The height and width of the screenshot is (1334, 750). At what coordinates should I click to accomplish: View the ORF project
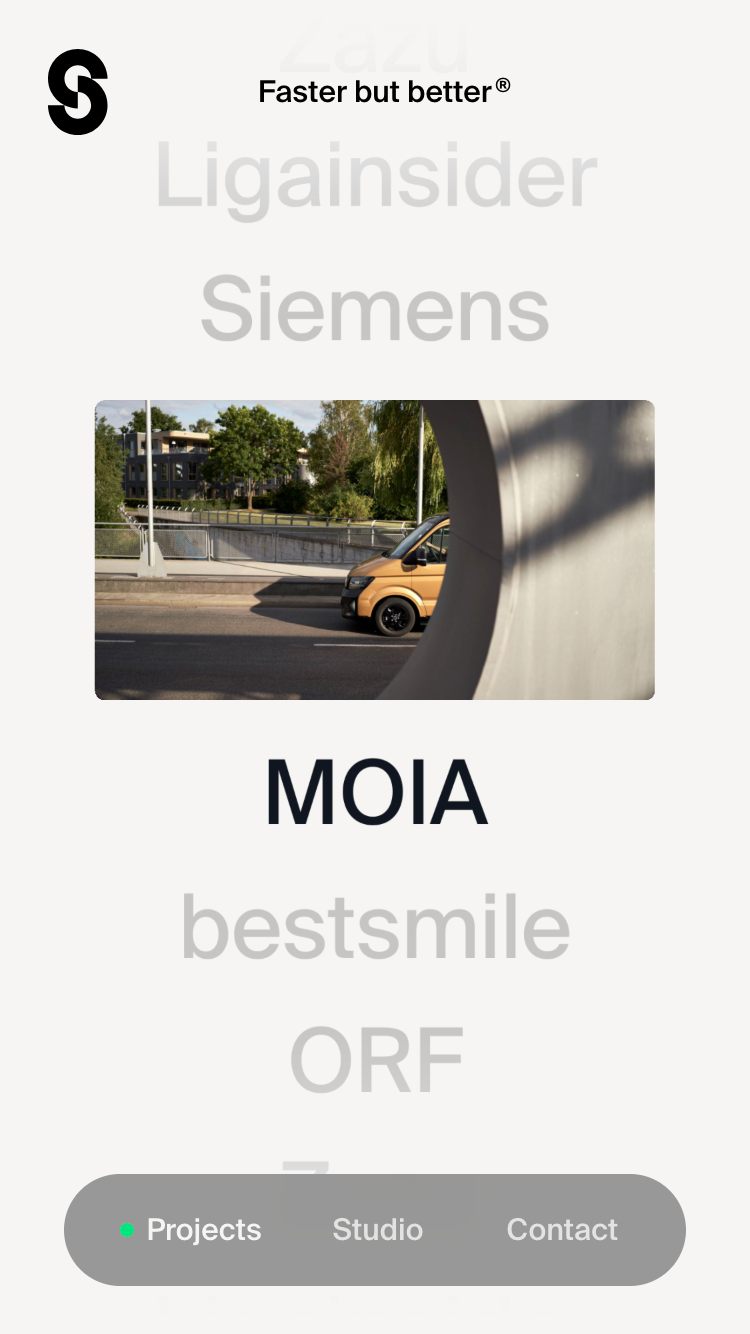click(x=375, y=1060)
